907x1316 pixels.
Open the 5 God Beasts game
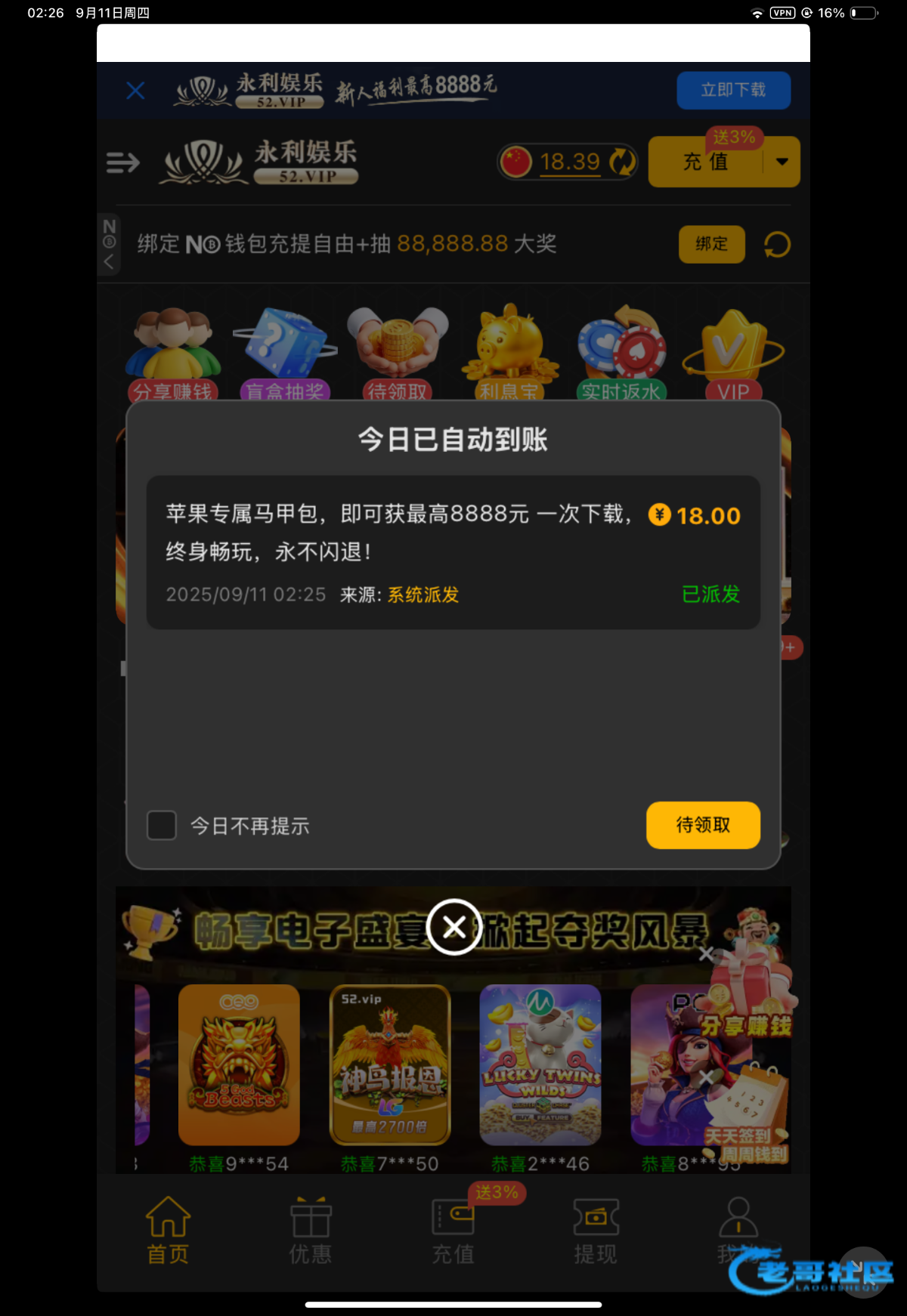coord(239,1064)
